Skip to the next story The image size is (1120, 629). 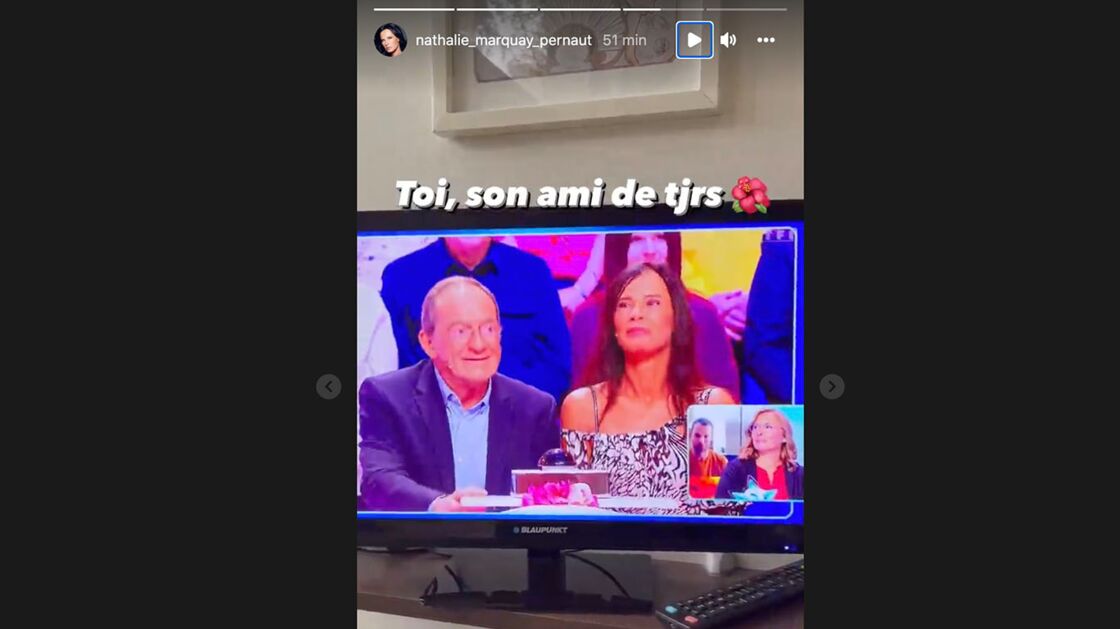(x=832, y=387)
